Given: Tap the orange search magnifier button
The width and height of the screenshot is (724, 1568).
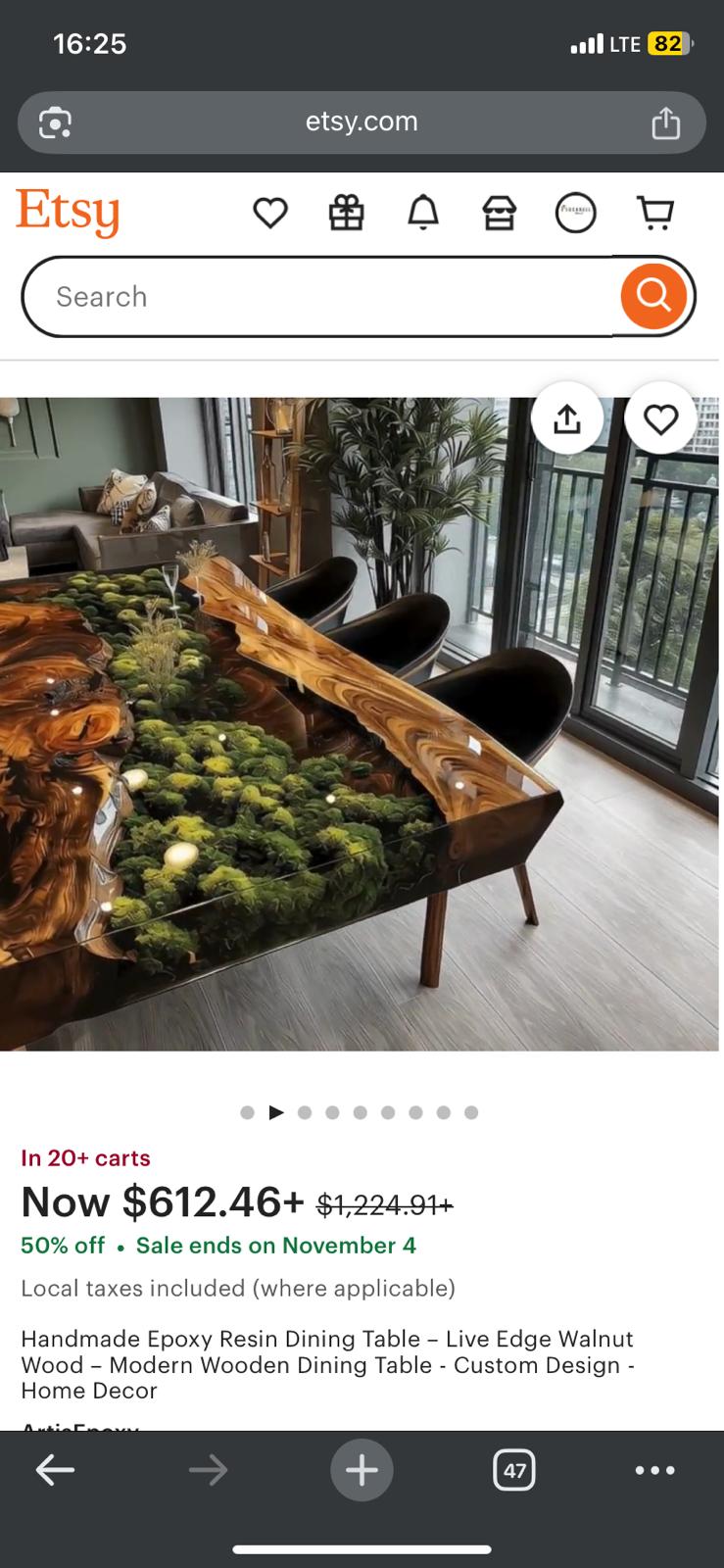Looking at the screenshot, I should point(653,296).
